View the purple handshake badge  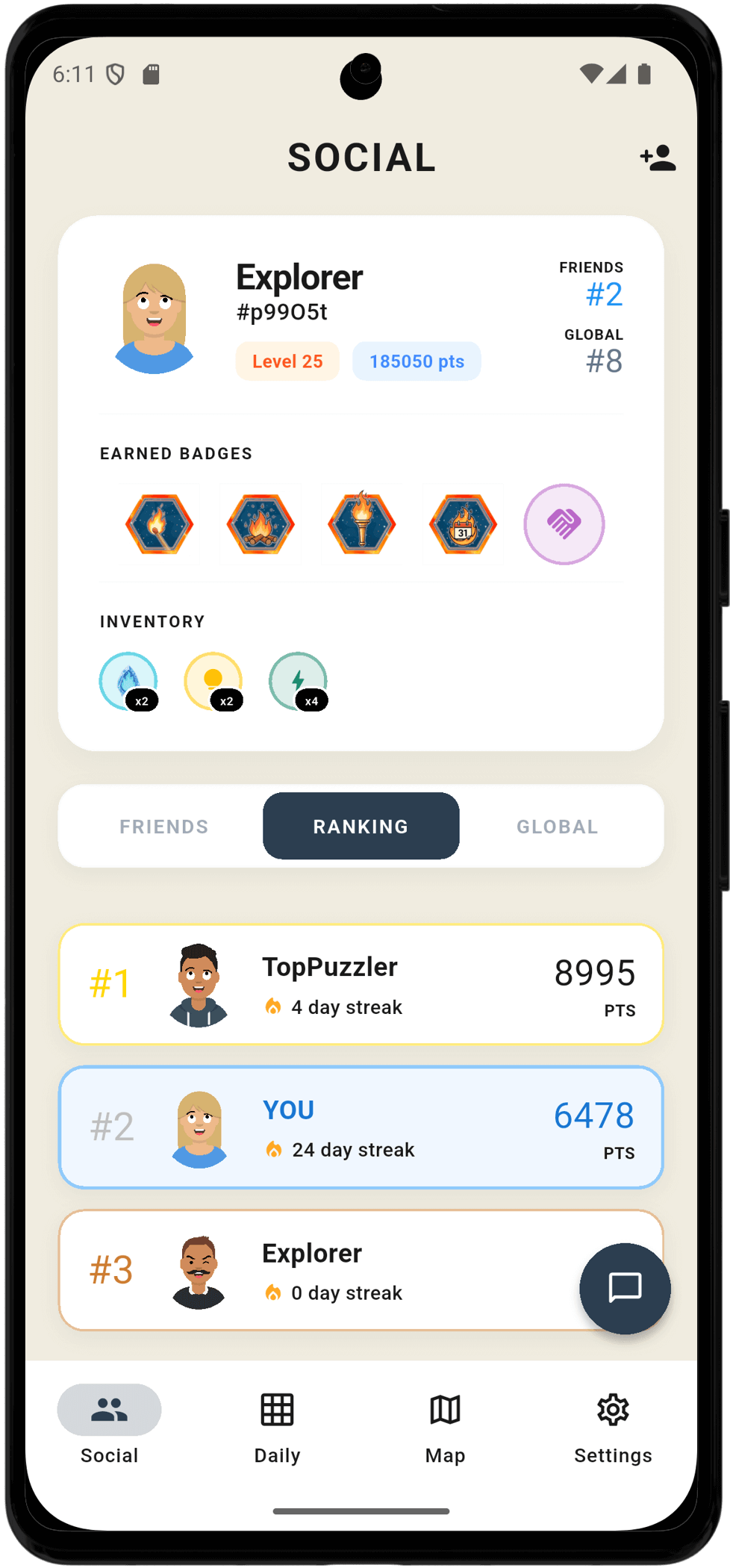(x=564, y=524)
